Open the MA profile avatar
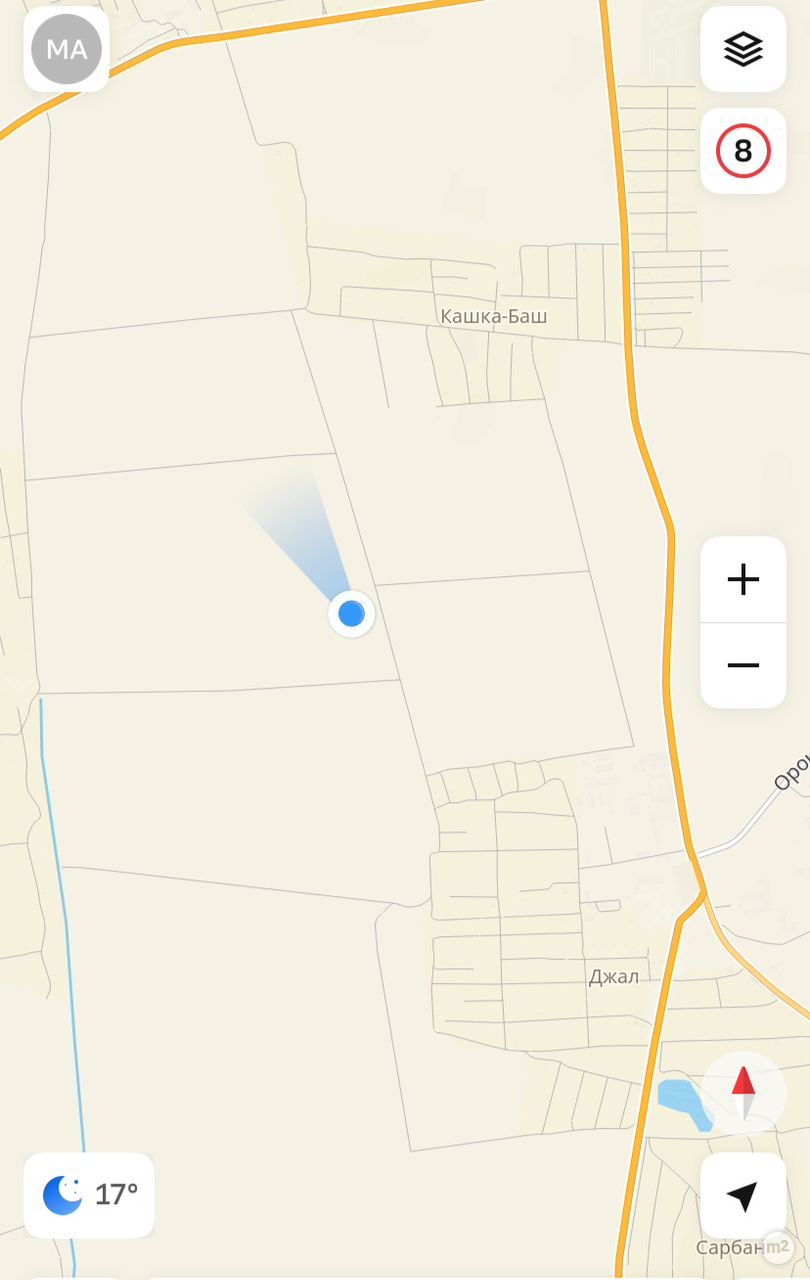This screenshot has width=810, height=1280. (x=66, y=49)
